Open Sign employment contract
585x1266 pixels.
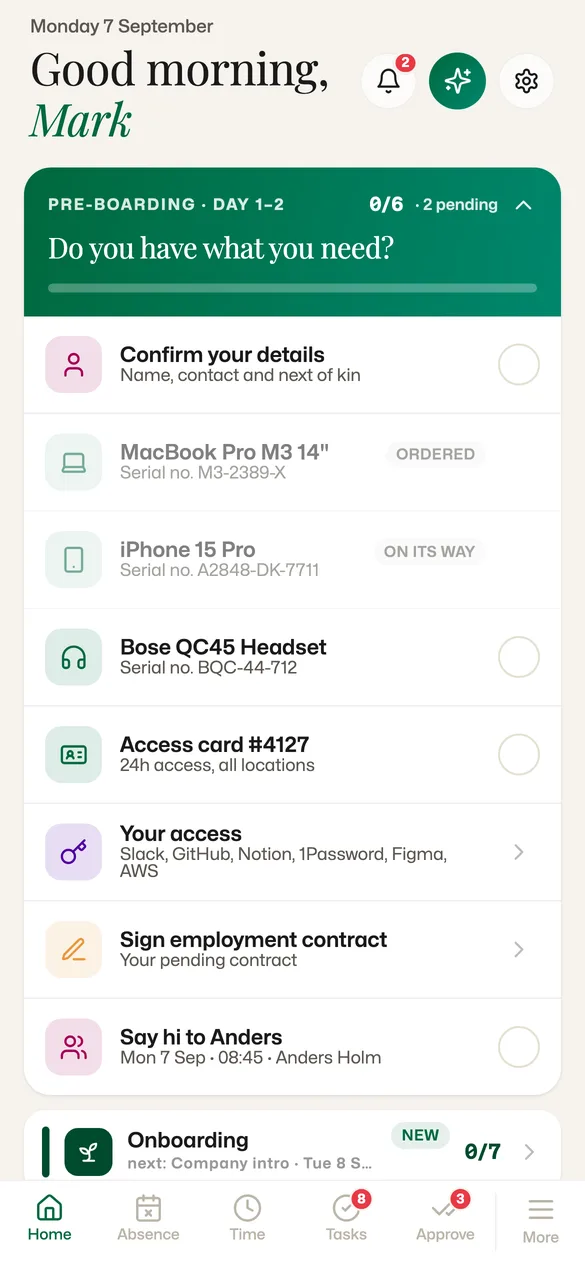[292, 950]
